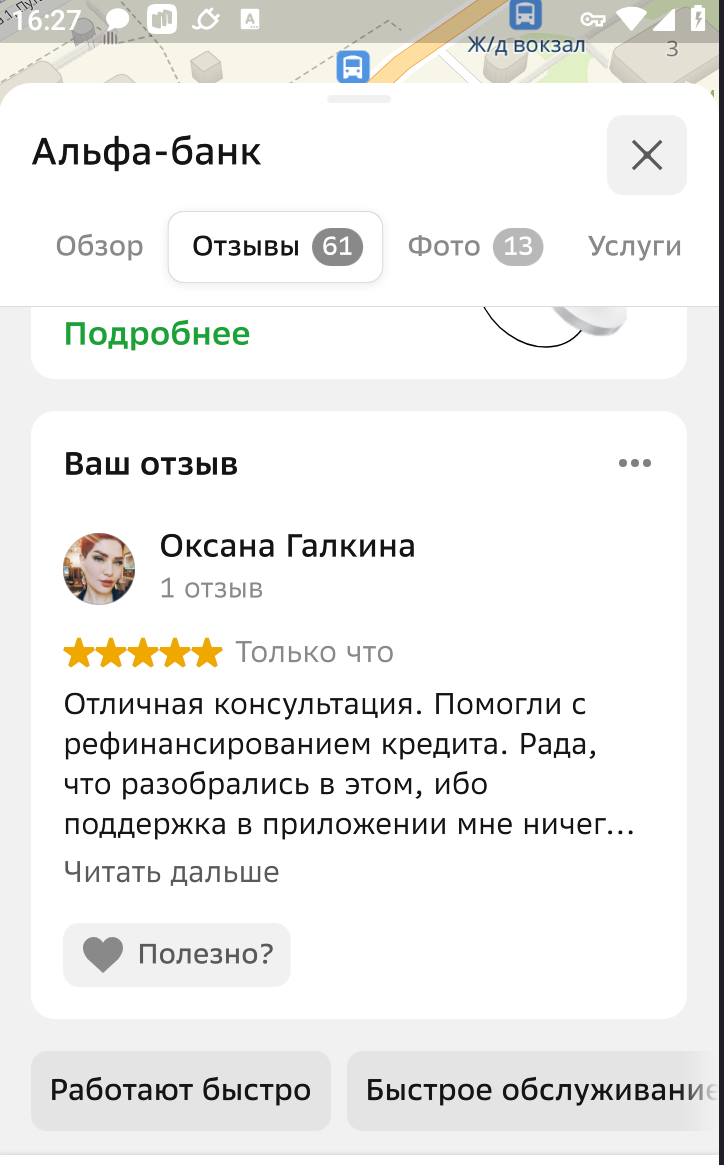Tap the bus stop icon on the map
Image resolution: width=724 pixels, height=1165 pixels.
coord(352,68)
